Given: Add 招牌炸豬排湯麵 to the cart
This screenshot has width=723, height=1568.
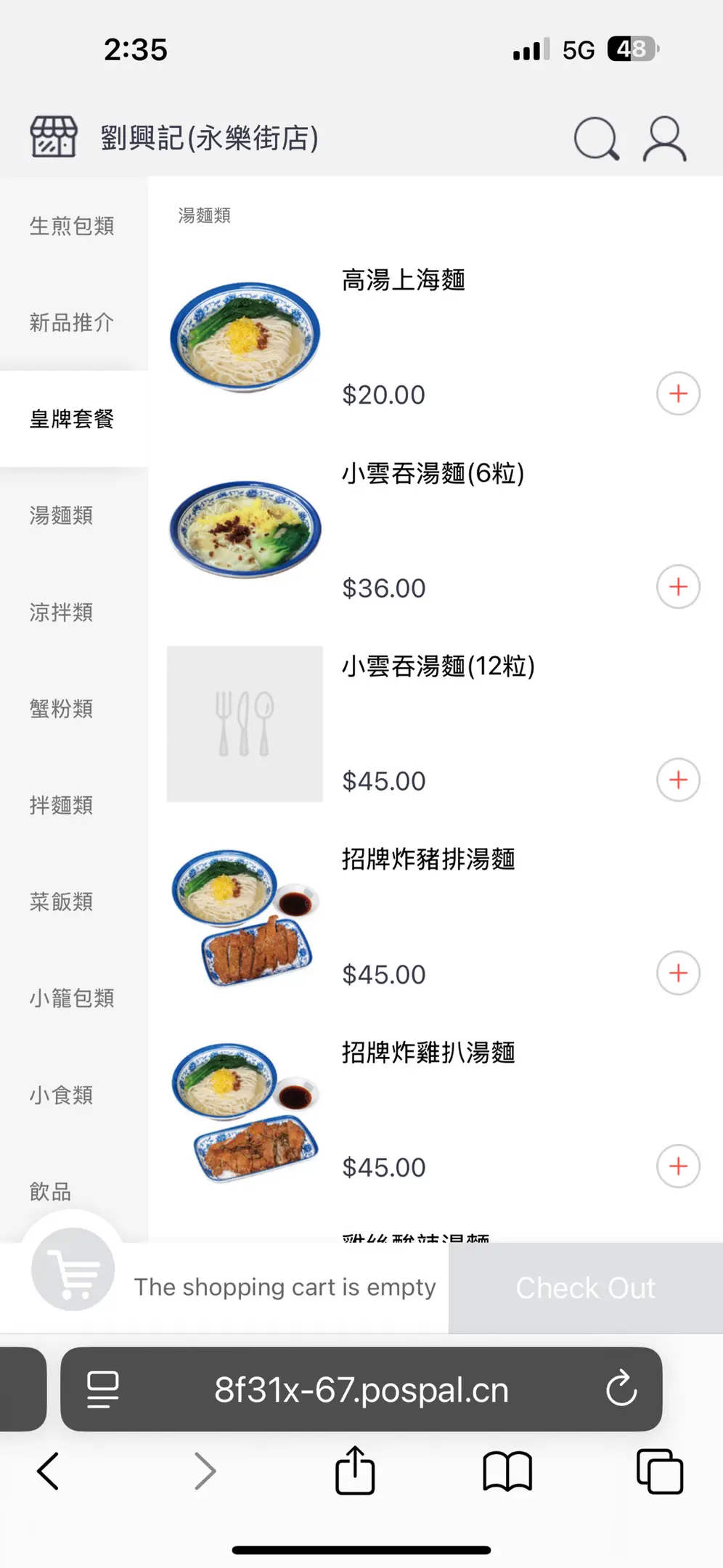Looking at the screenshot, I should pyautogui.click(x=678, y=973).
